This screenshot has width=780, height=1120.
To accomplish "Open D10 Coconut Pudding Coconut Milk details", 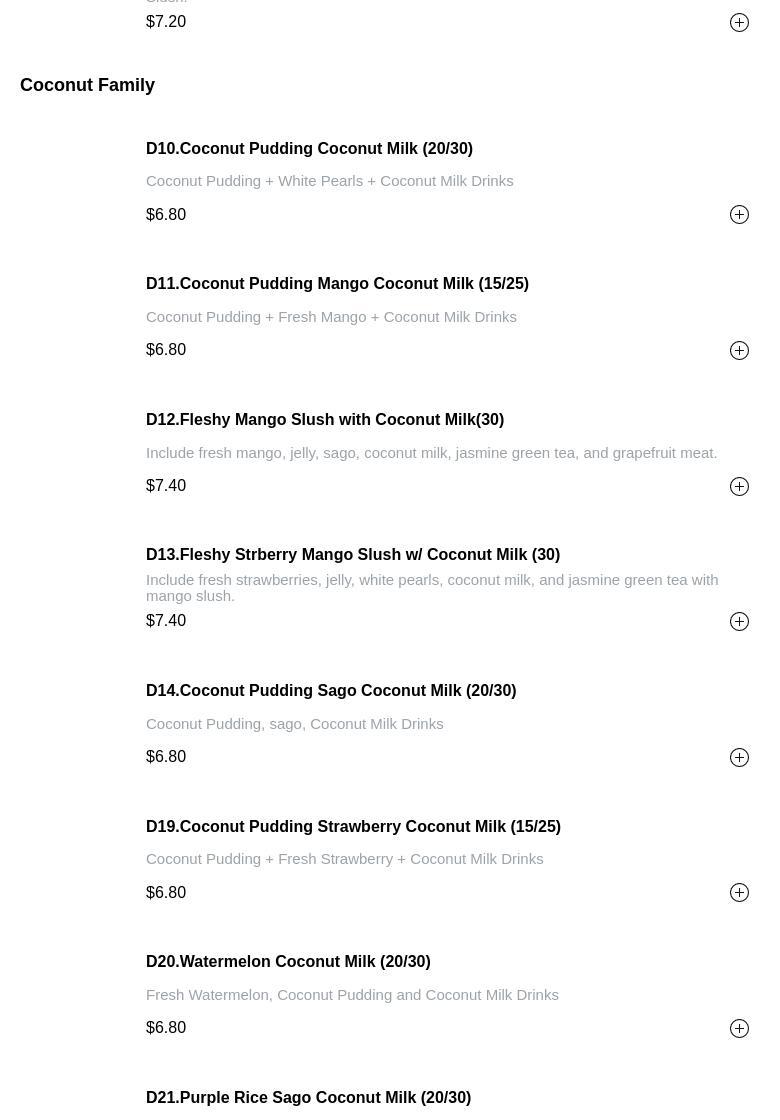I will click(x=309, y=149).
